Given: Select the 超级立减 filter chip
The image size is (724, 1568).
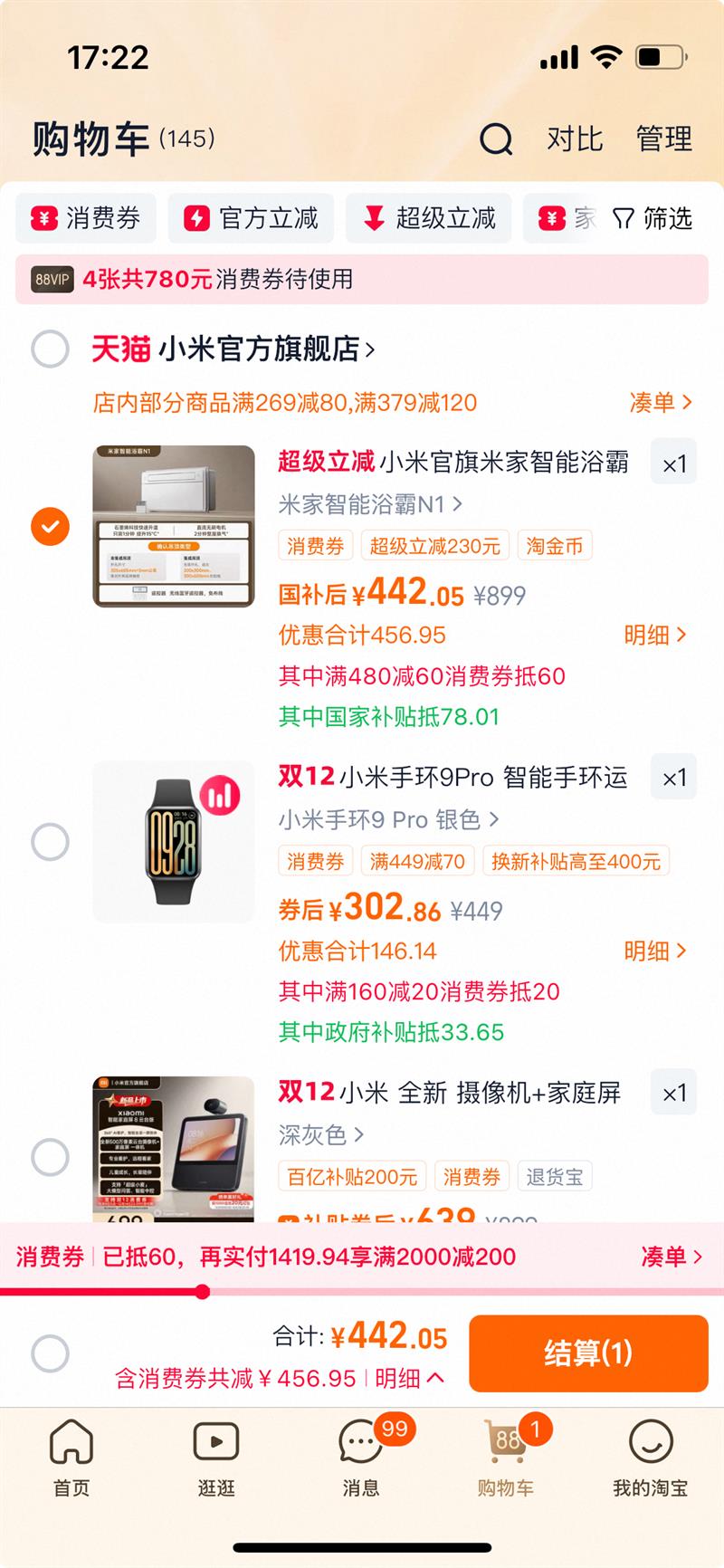Looking at the screenshot, I should pyautogui.click(x=429, y=218).
